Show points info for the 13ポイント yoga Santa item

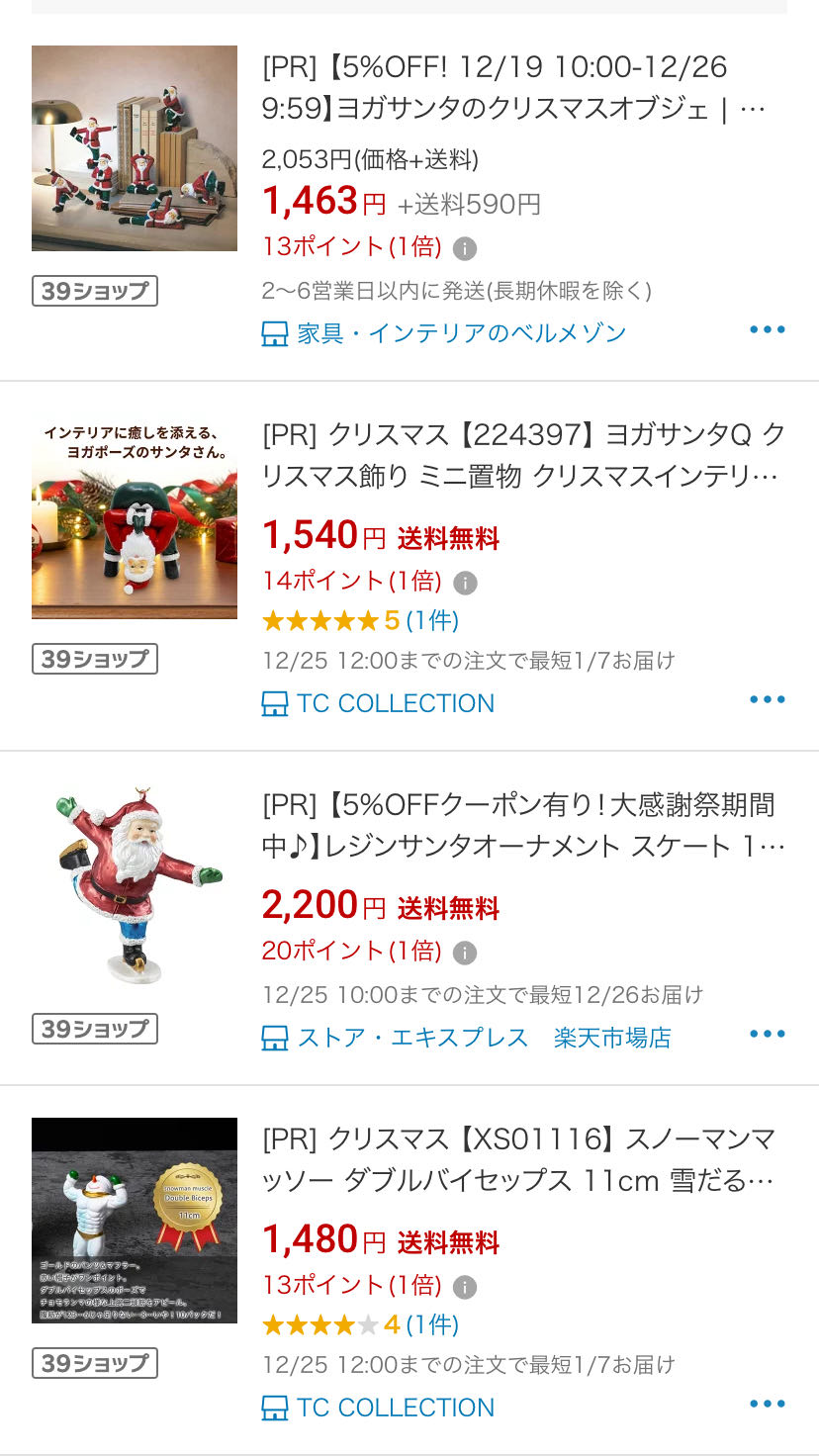point(465,247)
